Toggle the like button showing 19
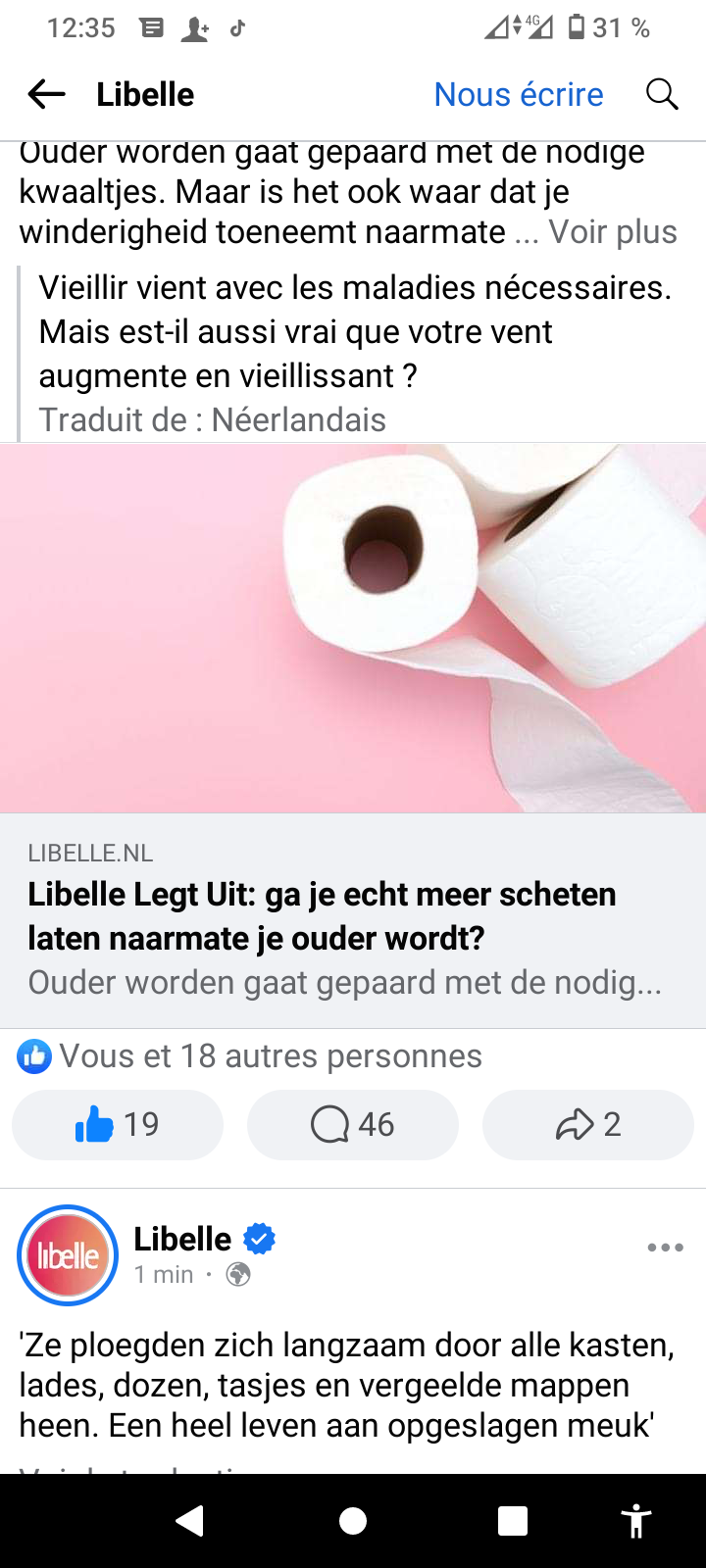This screenshot has width=706, height=1568. click(118, 1124)
